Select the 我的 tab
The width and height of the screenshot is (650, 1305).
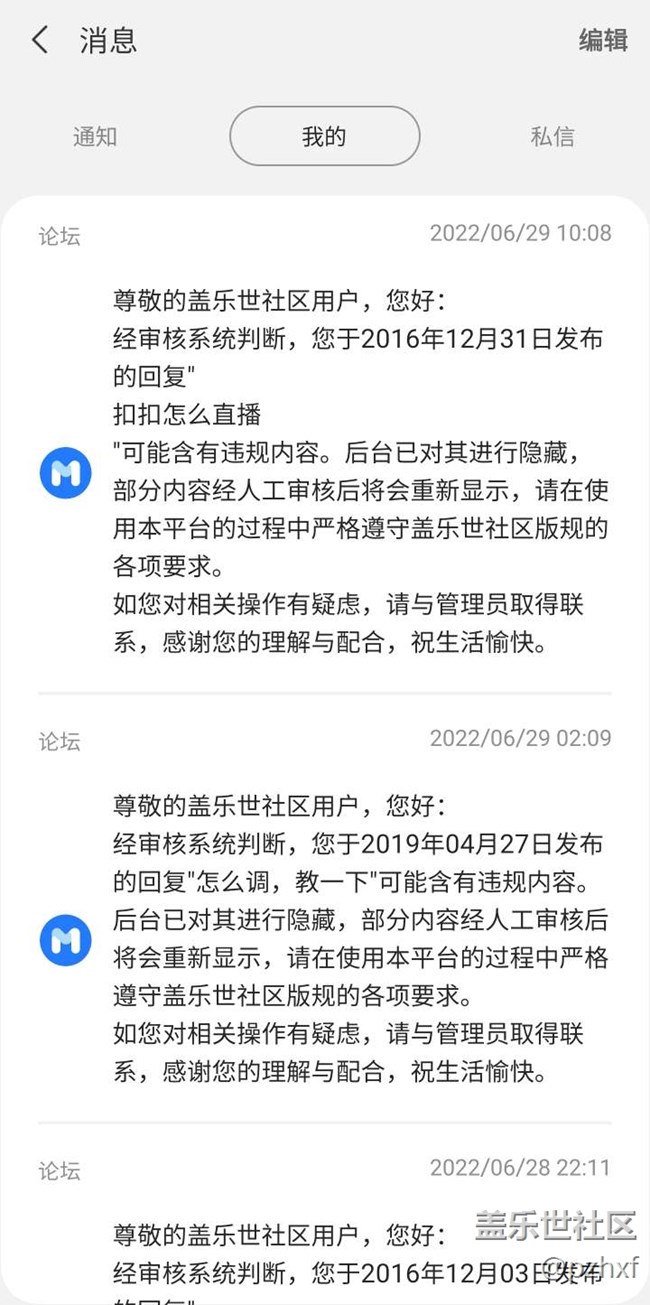pyautogui.click(x=324, y=136)
